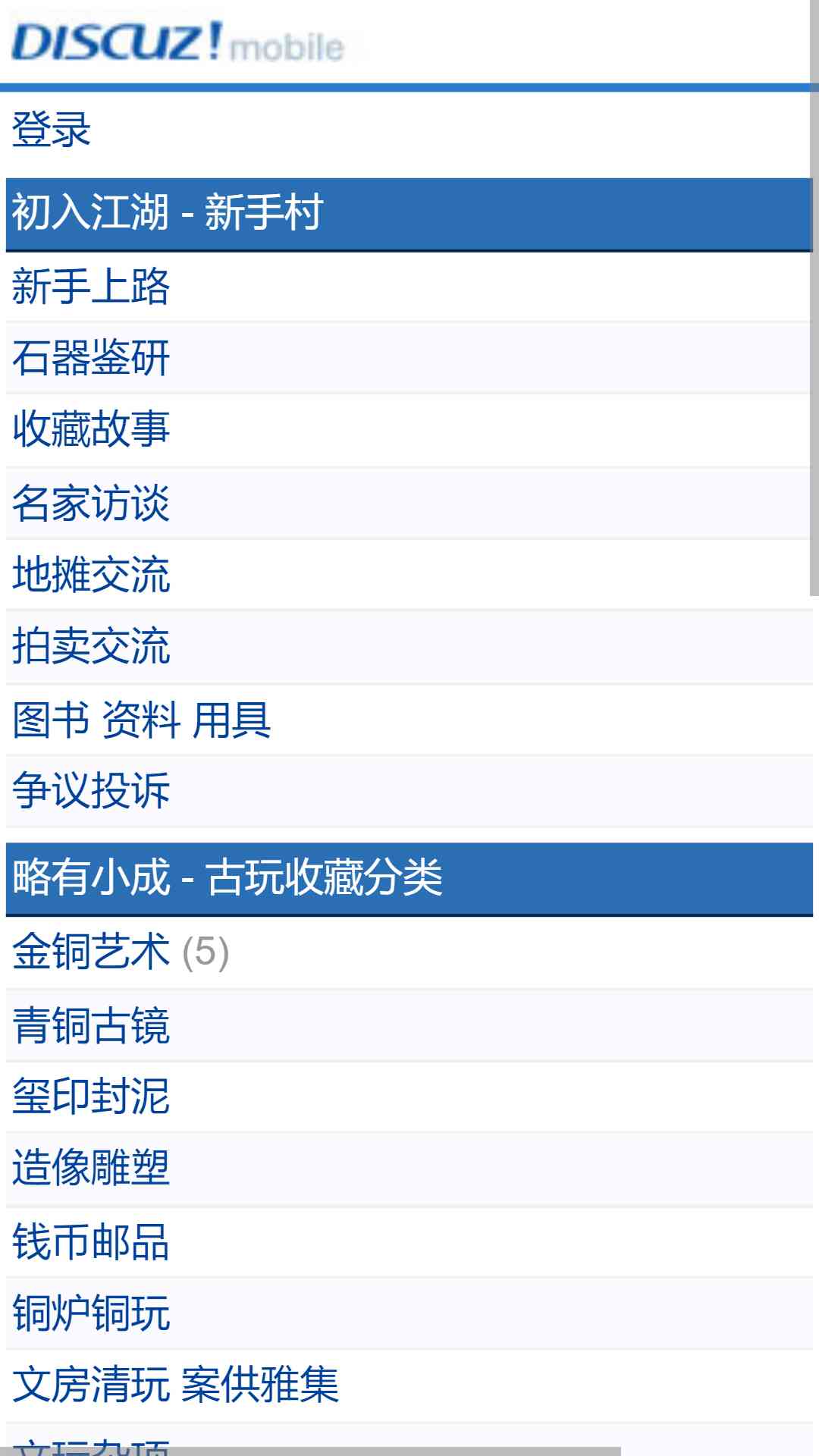The height and width of the screenshot is (1456, 819).
Task: Open the 新手上路 forum
Action: tap(91, 286)
